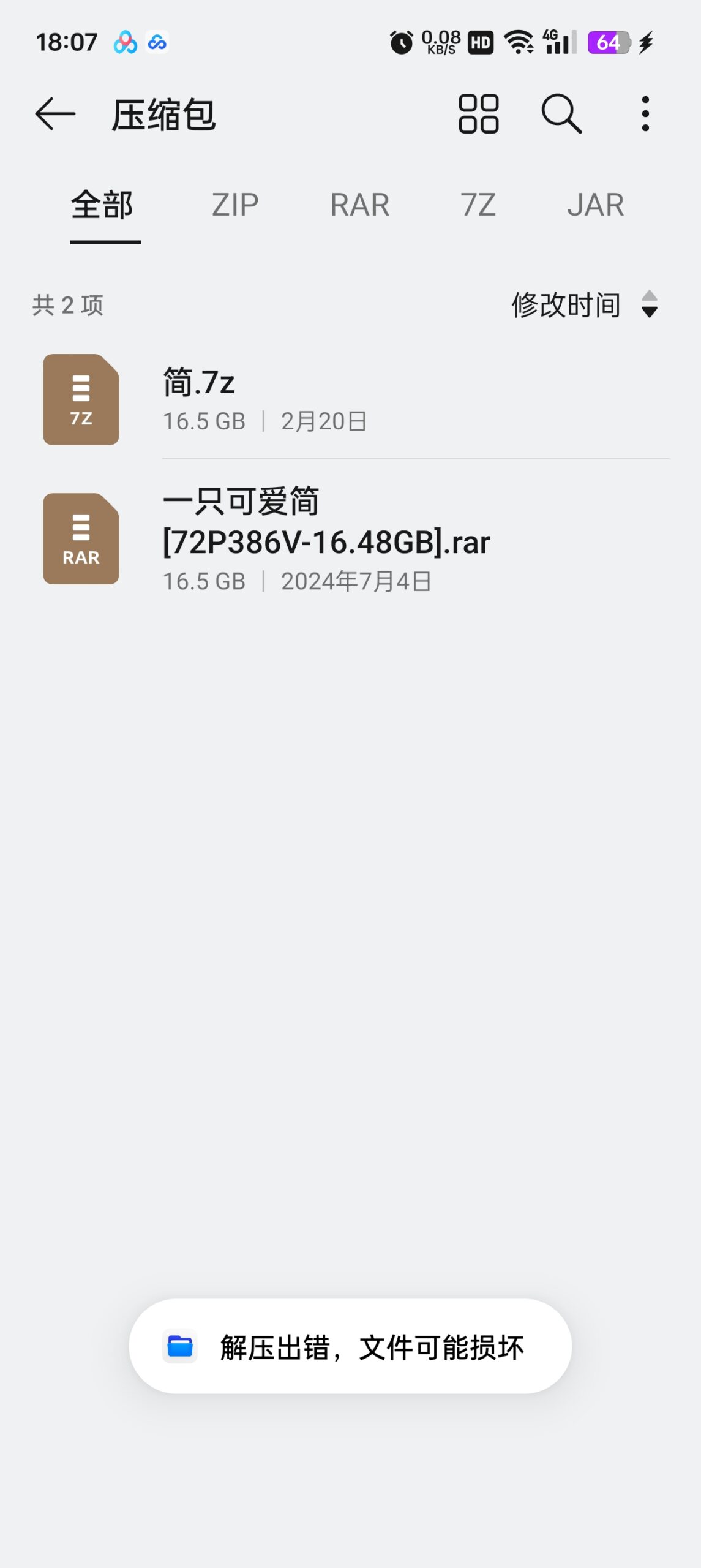701x1568 pixels.
Task: Switch to grid view layout
Action: 478,114
